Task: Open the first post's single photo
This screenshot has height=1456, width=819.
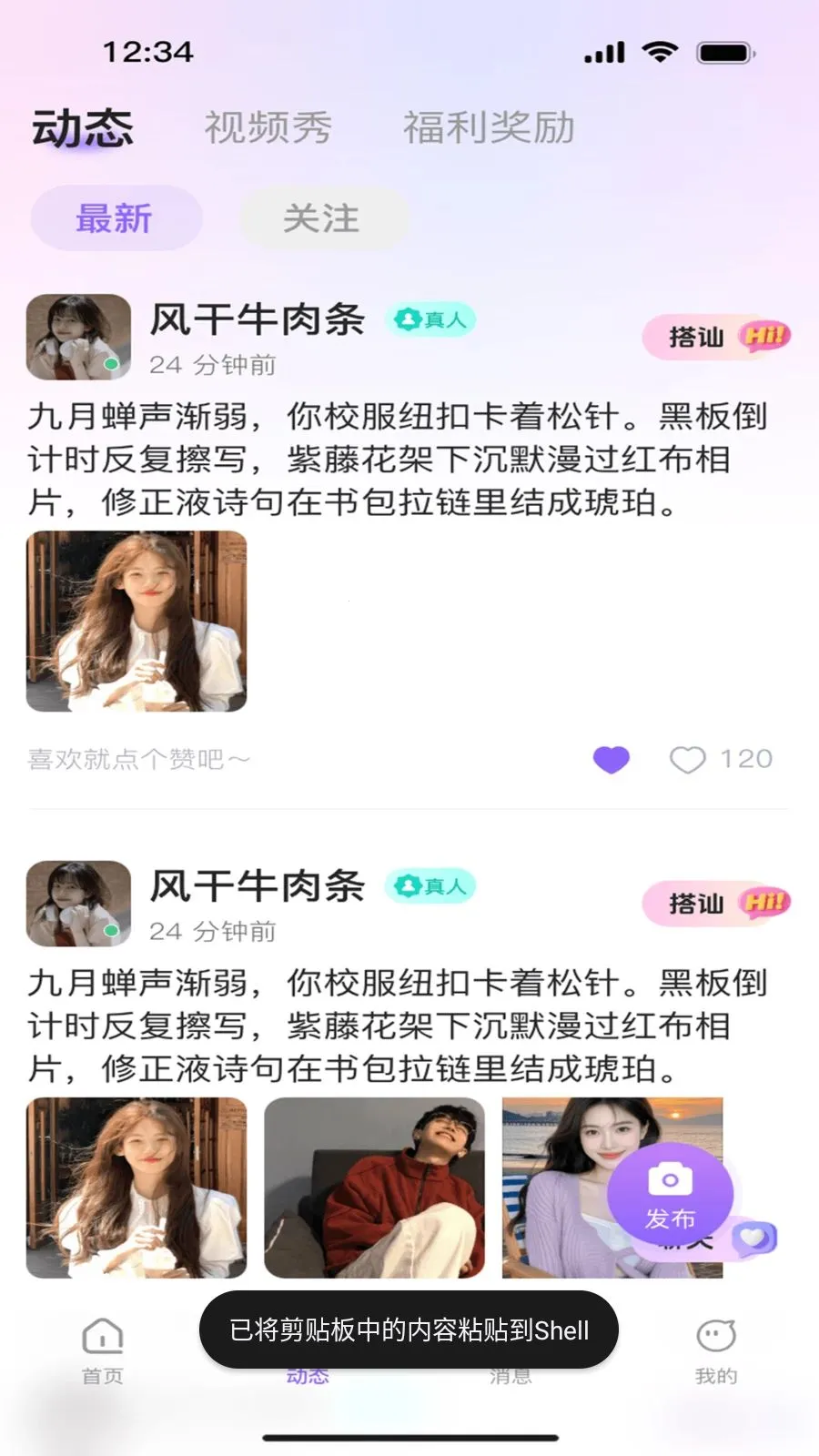Action: (x=136, y=621)
